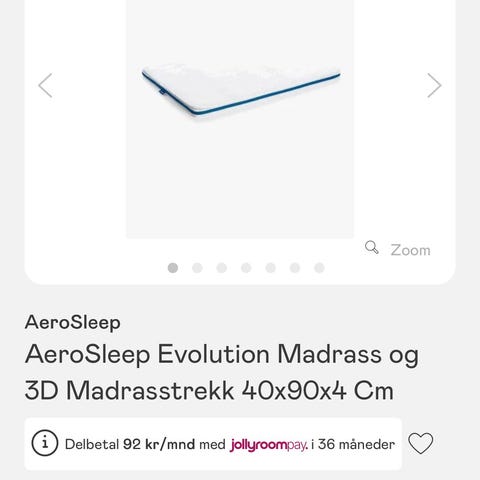
Task: Go to the next product image
Action: point(434,85)
